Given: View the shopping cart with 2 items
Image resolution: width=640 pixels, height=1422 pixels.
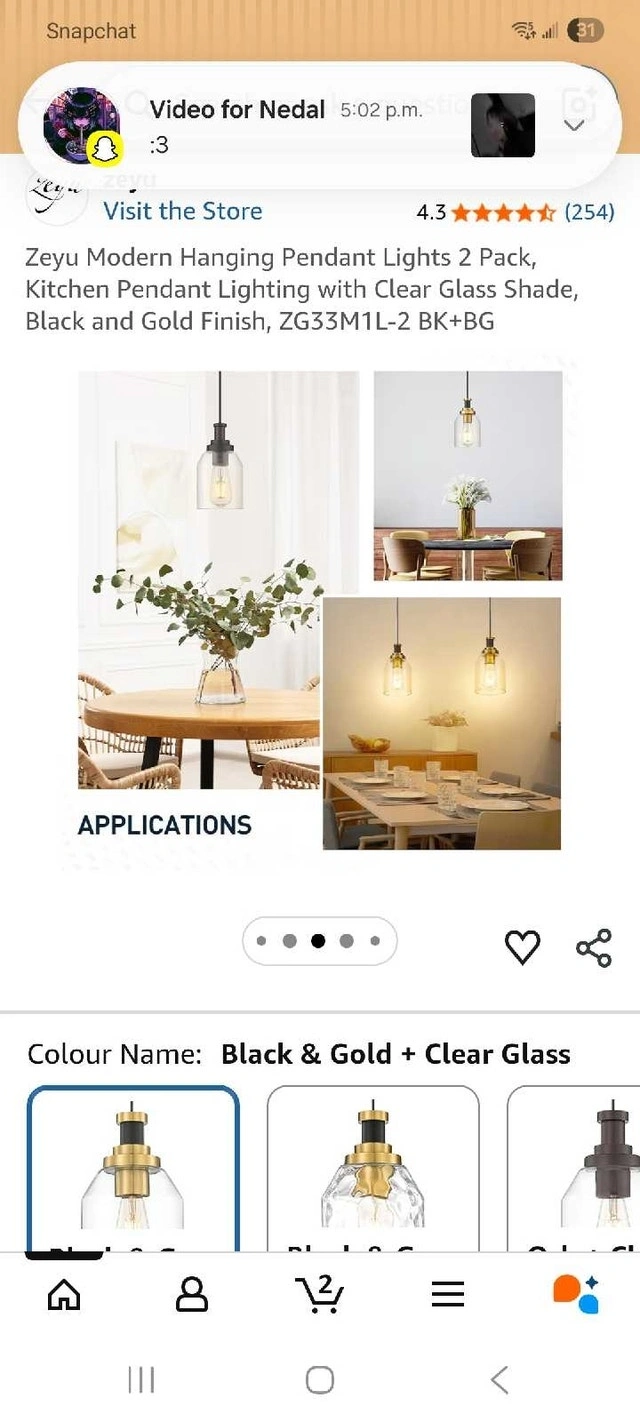Looking at the screenshot, I should point(320,1295).
